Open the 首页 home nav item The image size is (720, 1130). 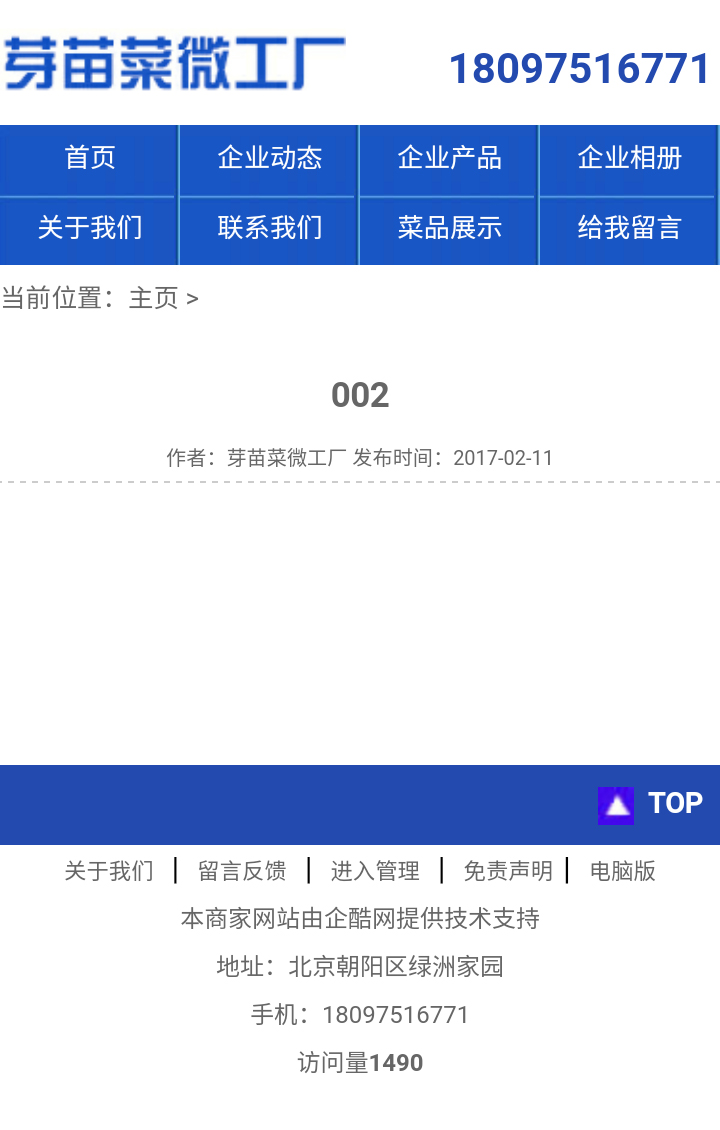pos(90,158)
